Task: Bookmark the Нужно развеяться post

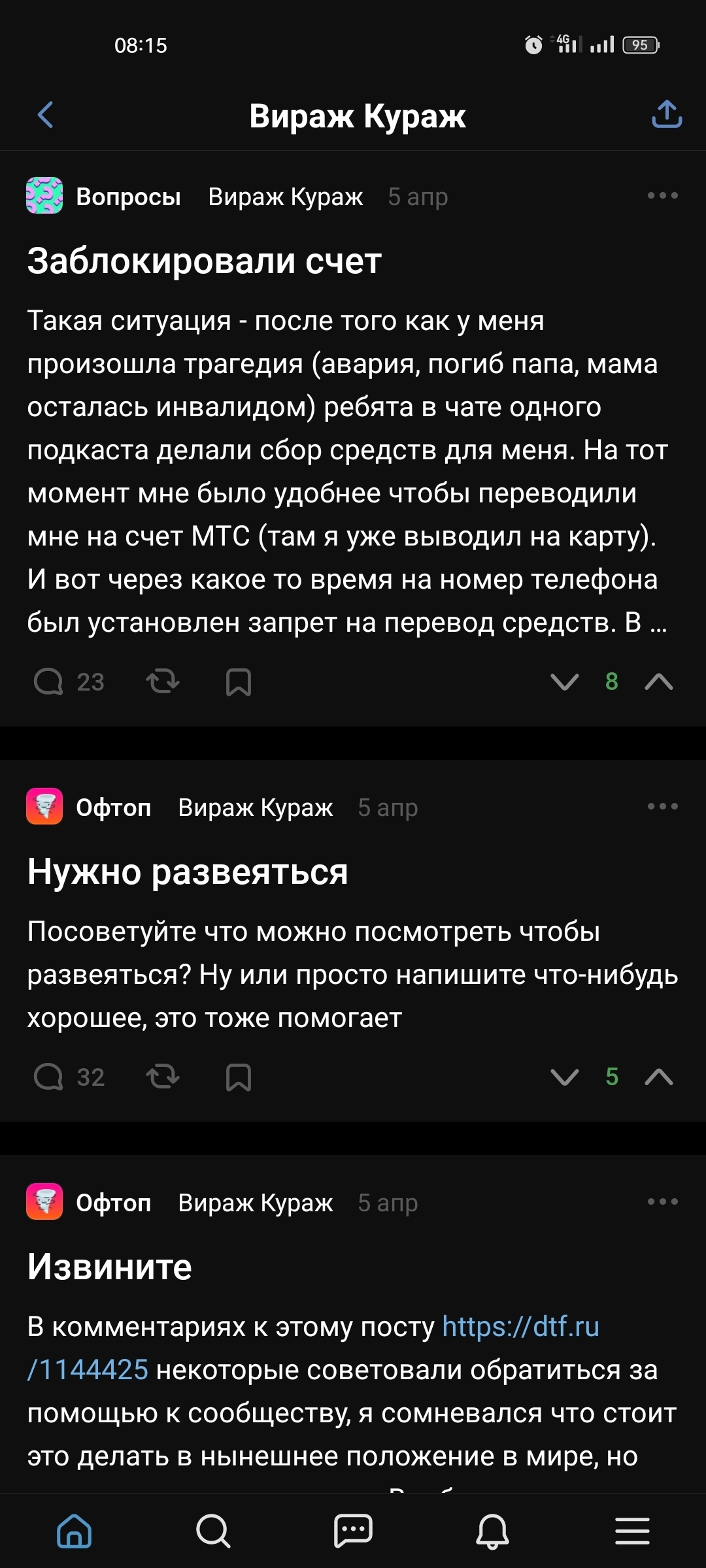Action: pyautogui.click(x=238, y=1077)
